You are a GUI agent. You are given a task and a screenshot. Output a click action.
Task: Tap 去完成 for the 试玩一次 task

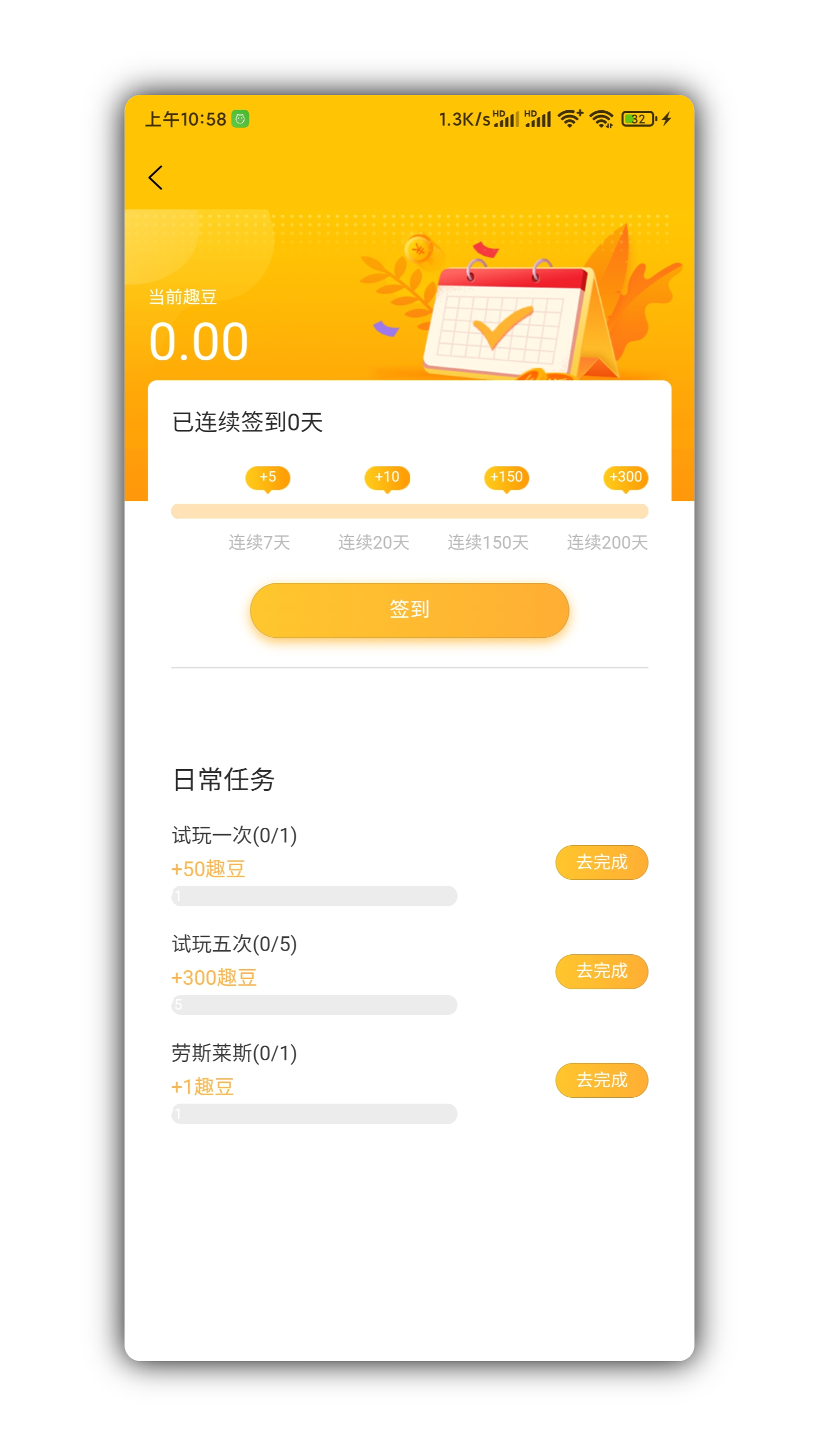coord(601,862)
